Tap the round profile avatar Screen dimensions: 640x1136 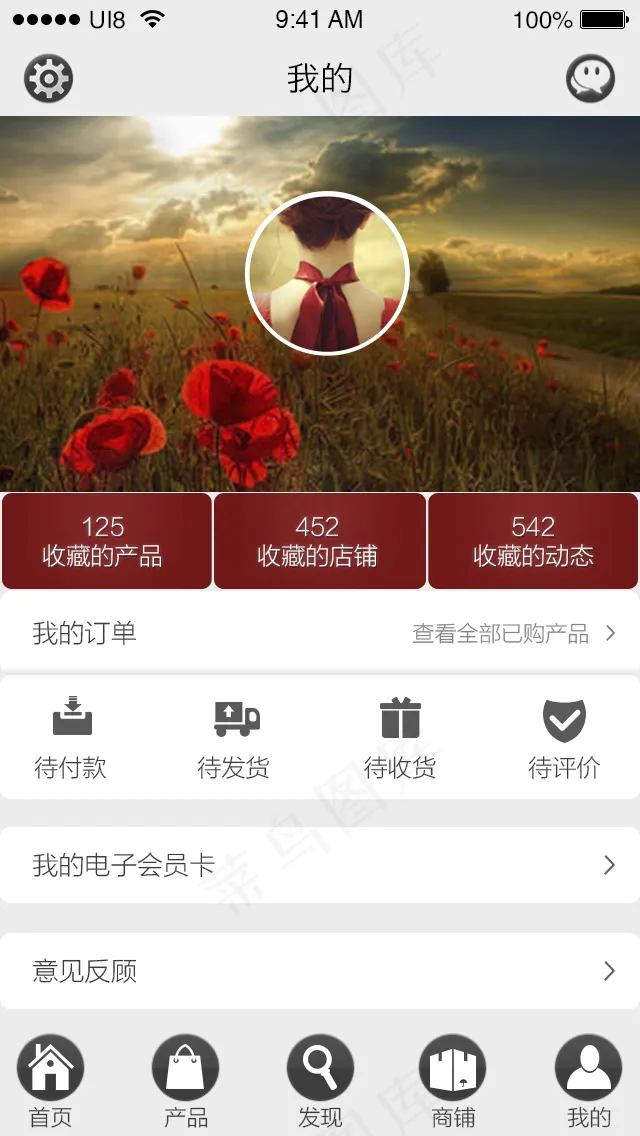tap(328, 274)
